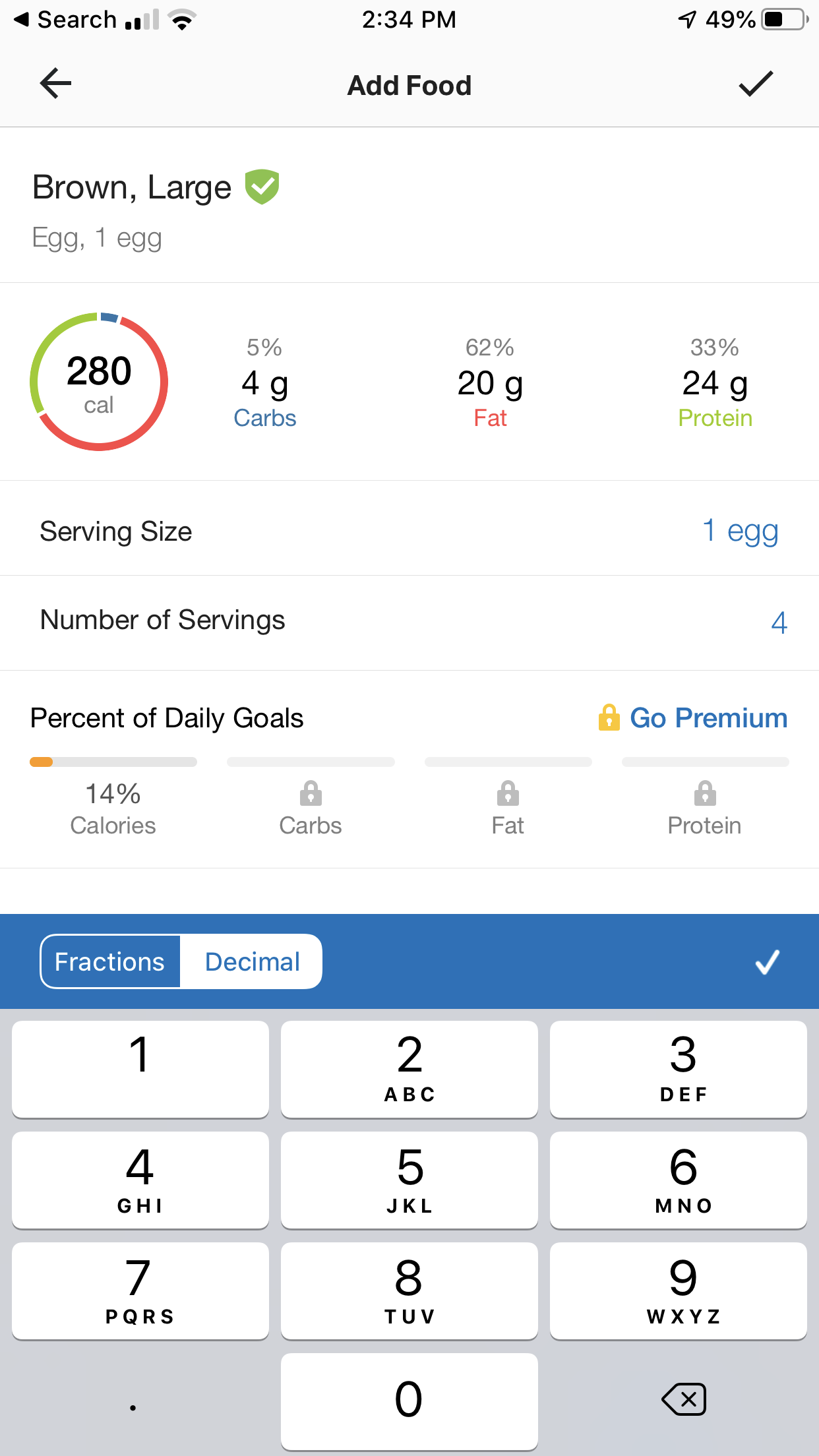
Task: Delete the last digit with backspace
Action: tap(684, 1399)
